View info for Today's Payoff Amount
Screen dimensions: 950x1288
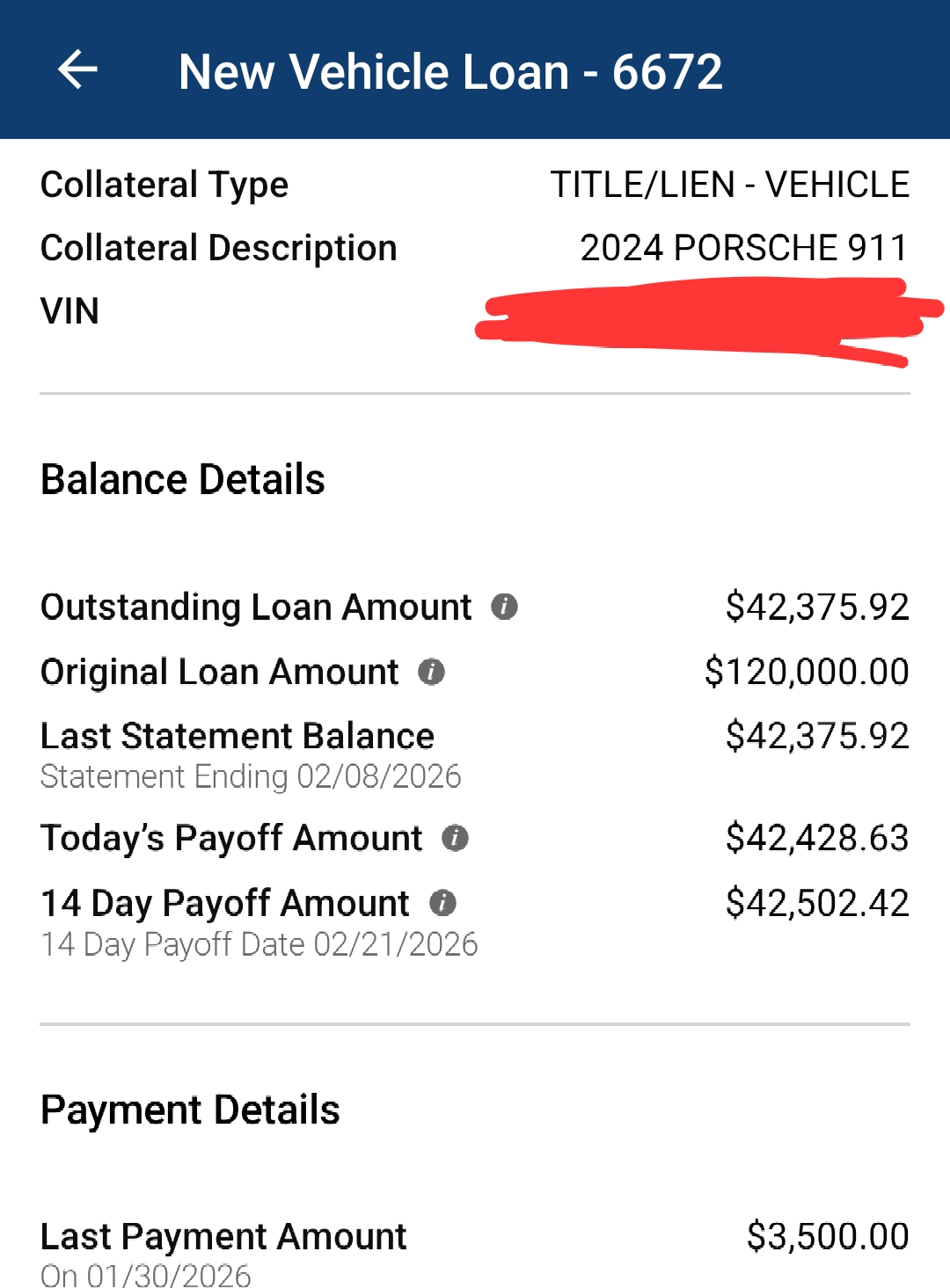click(455, 838)
